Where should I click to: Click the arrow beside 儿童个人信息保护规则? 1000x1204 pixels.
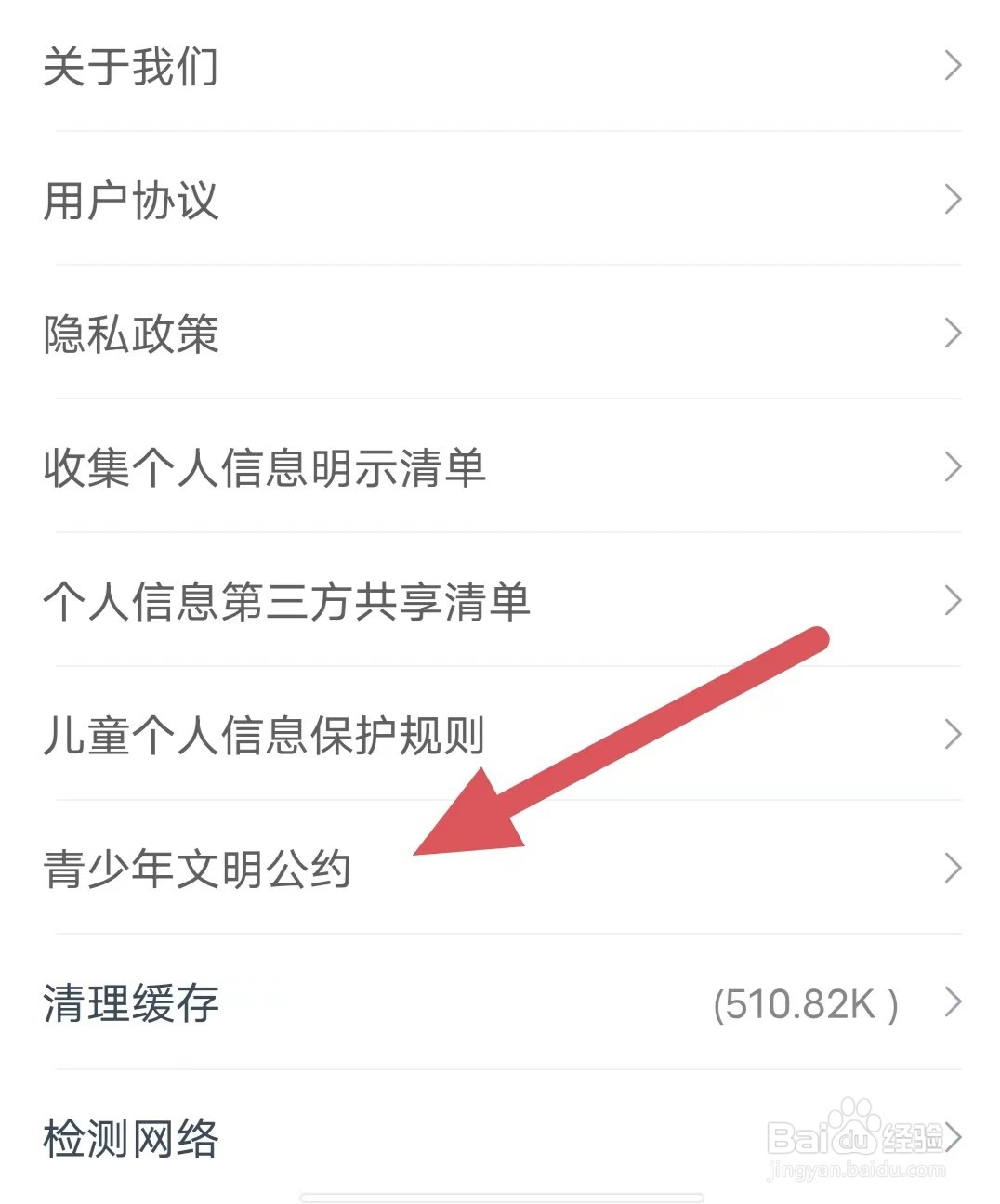pos(953,736)
